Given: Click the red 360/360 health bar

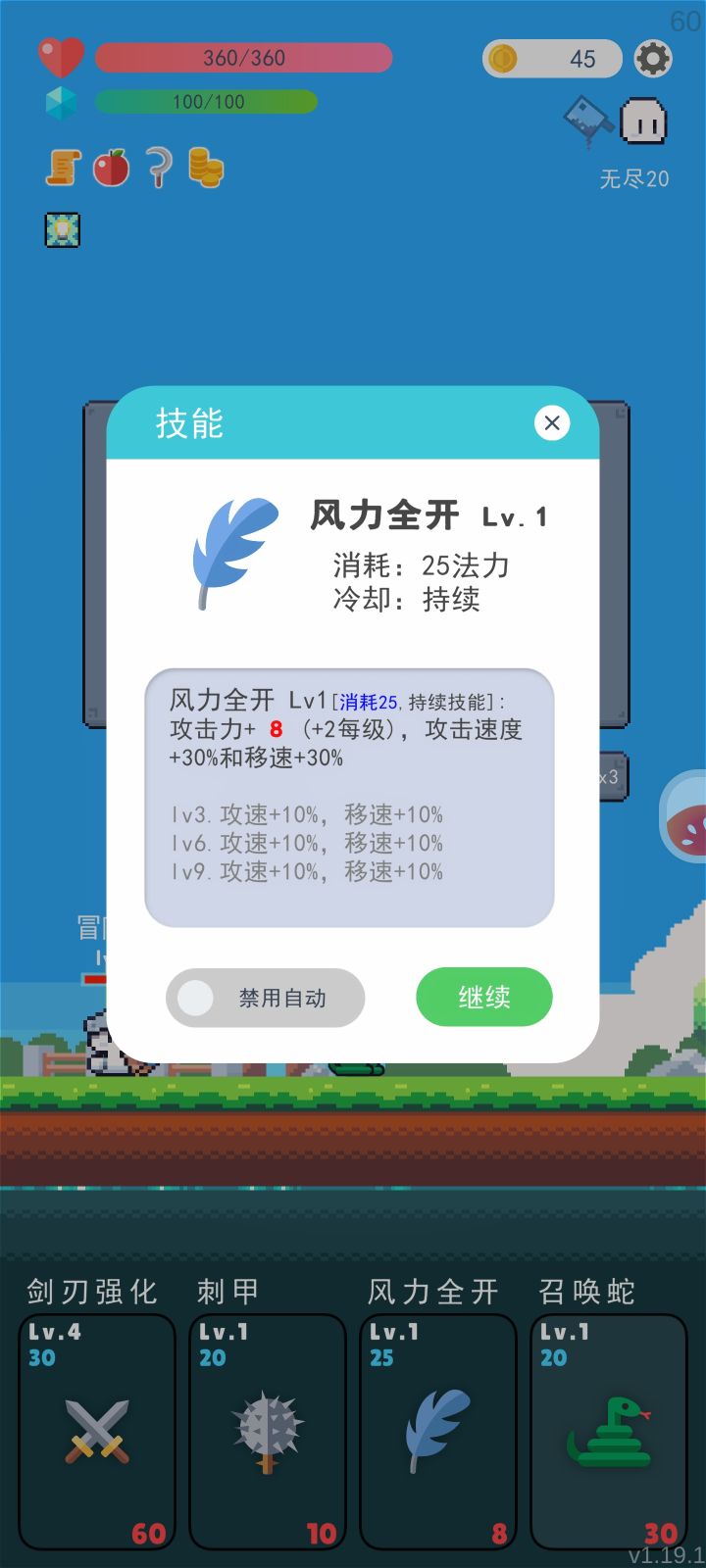Looking at the screenshot, I should (x=242, y=58).
